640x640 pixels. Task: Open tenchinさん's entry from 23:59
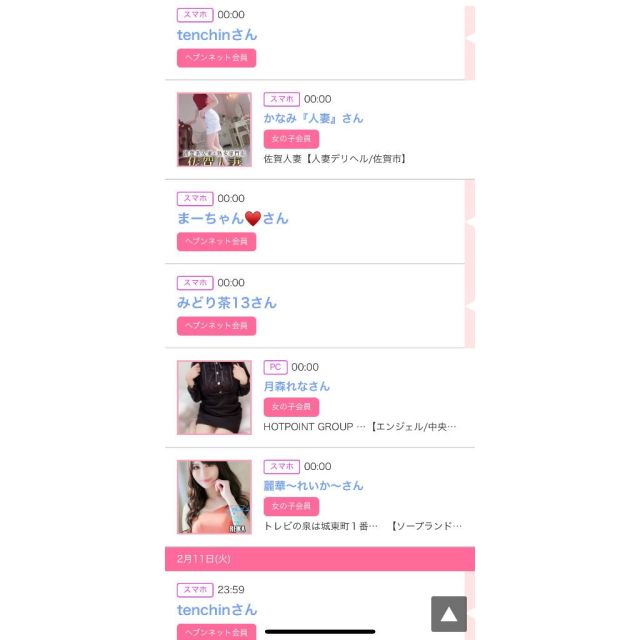(217, 609)
